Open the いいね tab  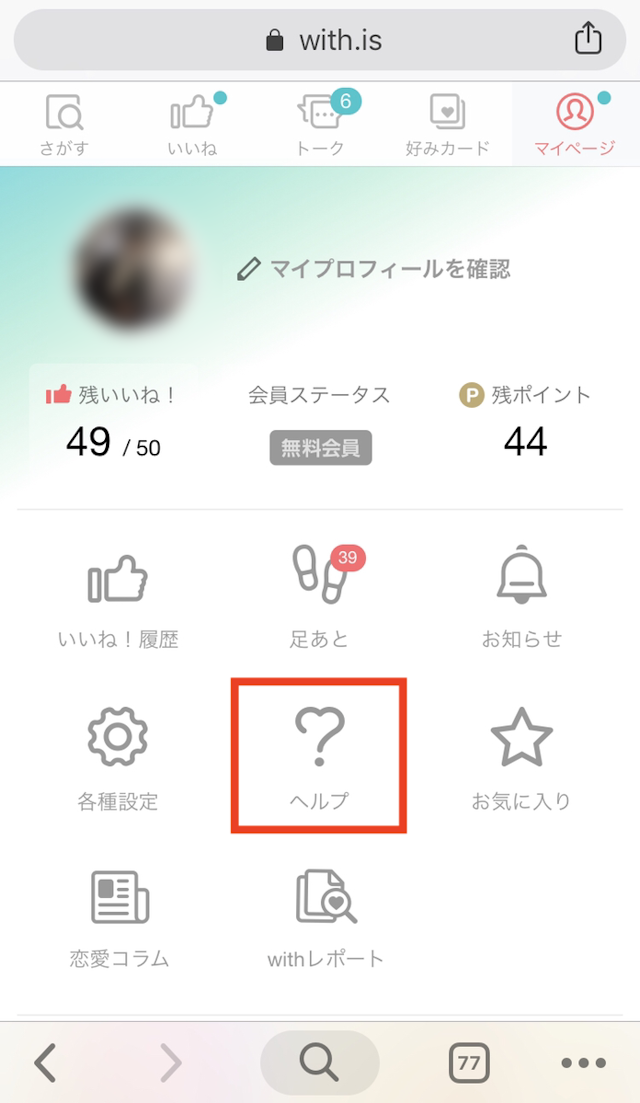pyautogui.click(x=193, y=125)
